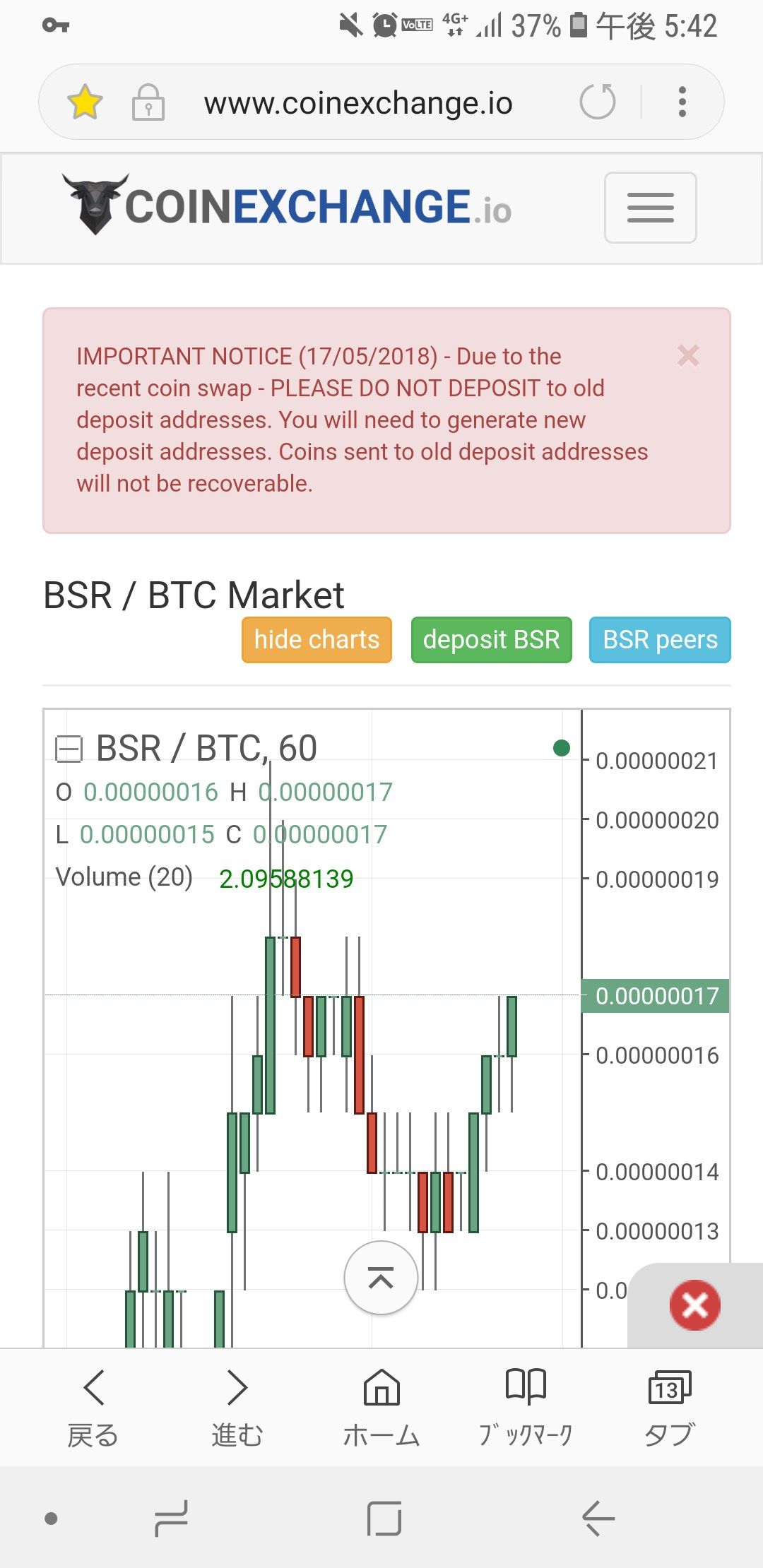Open browser home via ホーム
Image resolution: width=763 pixels, height=1568 pixels.
coord(381,1407)
